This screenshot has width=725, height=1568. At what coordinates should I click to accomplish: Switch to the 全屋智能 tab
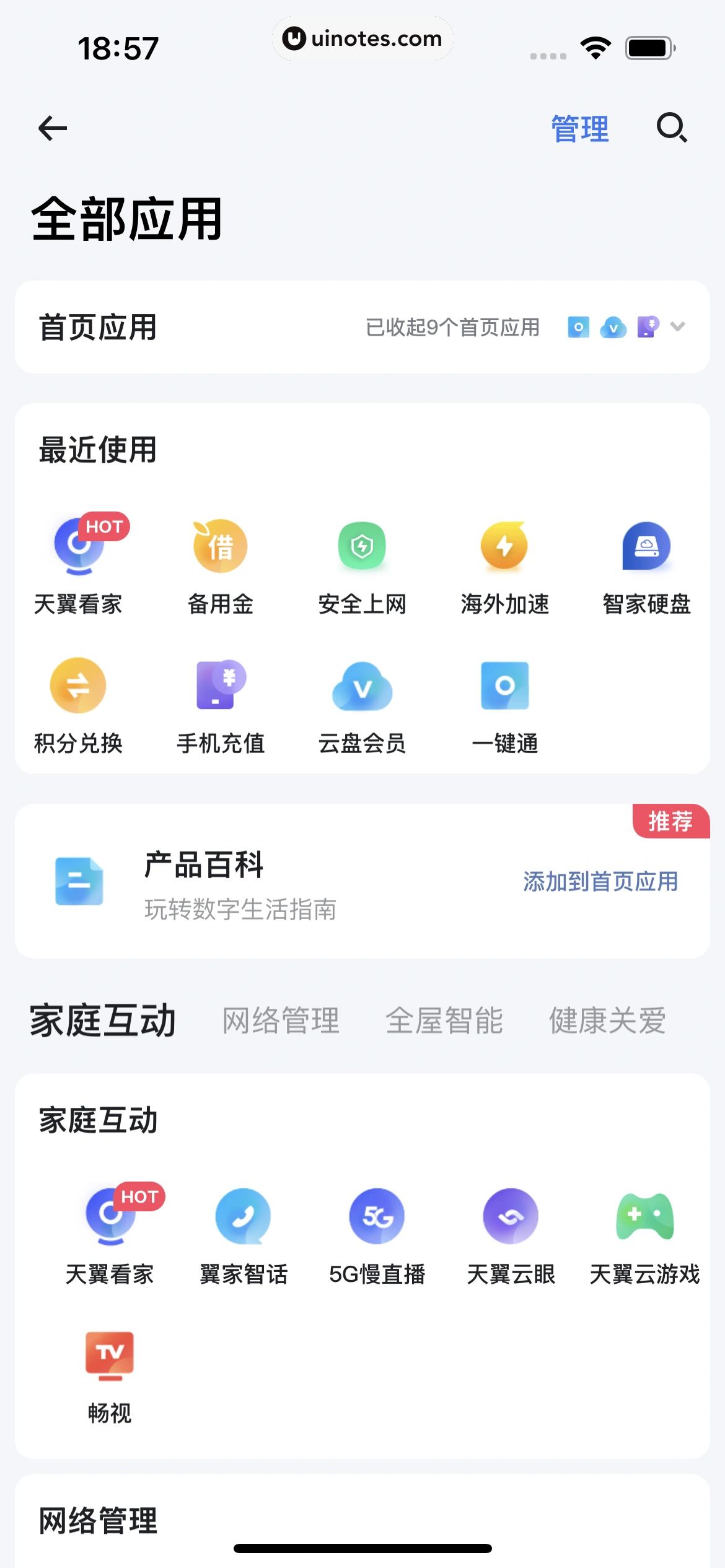[x=444, y=1021]
